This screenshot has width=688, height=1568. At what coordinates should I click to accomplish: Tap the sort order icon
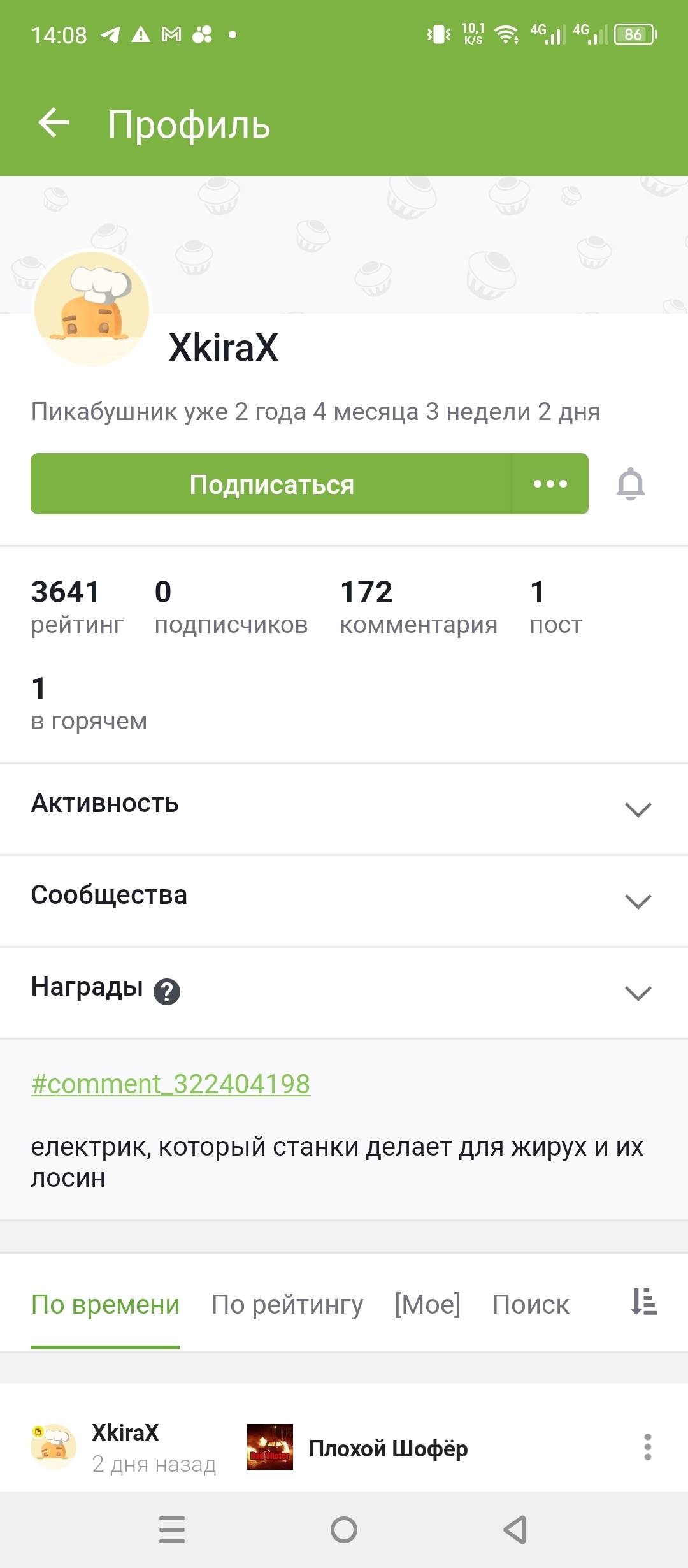(643, 1302)
